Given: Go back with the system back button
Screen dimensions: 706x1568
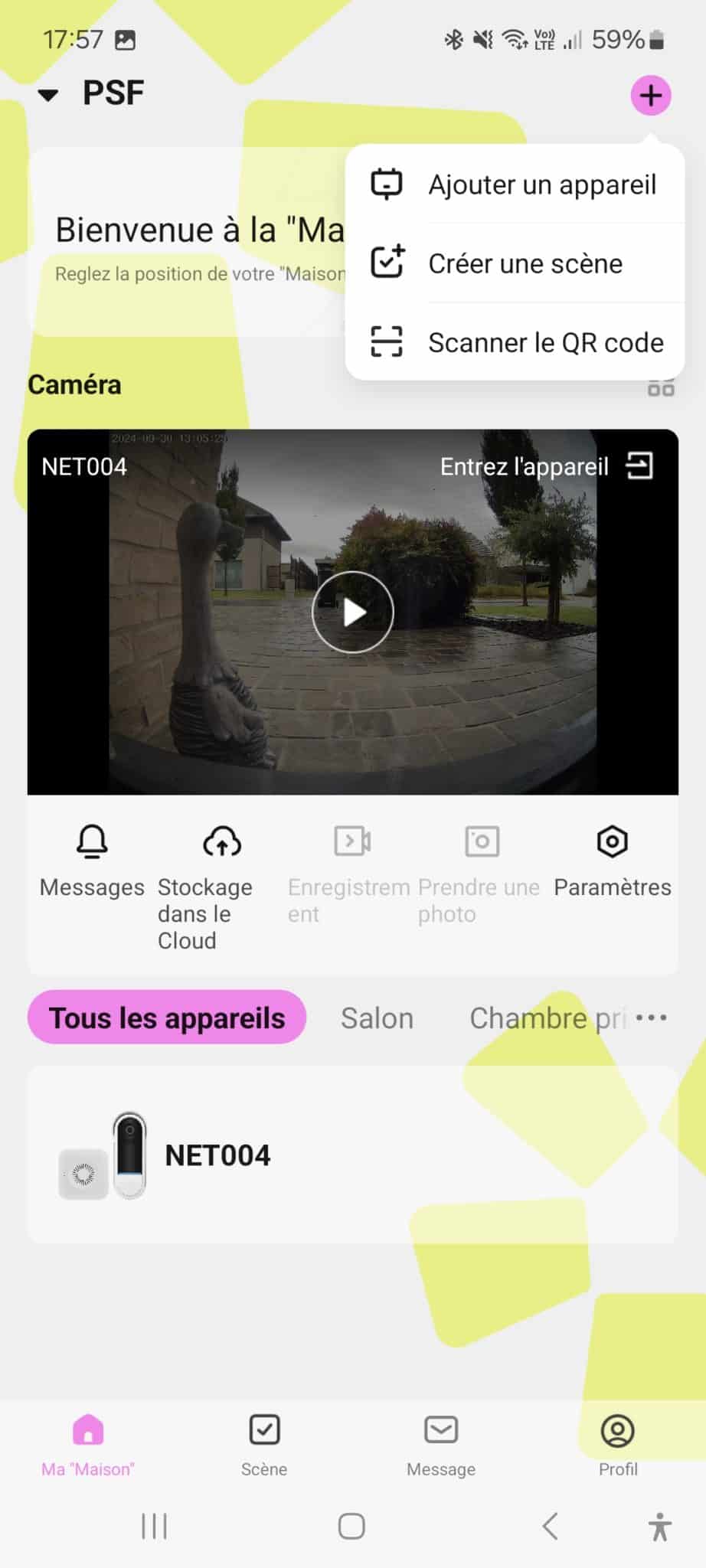Looking at the screenshot, I should tap(550, 1526).
